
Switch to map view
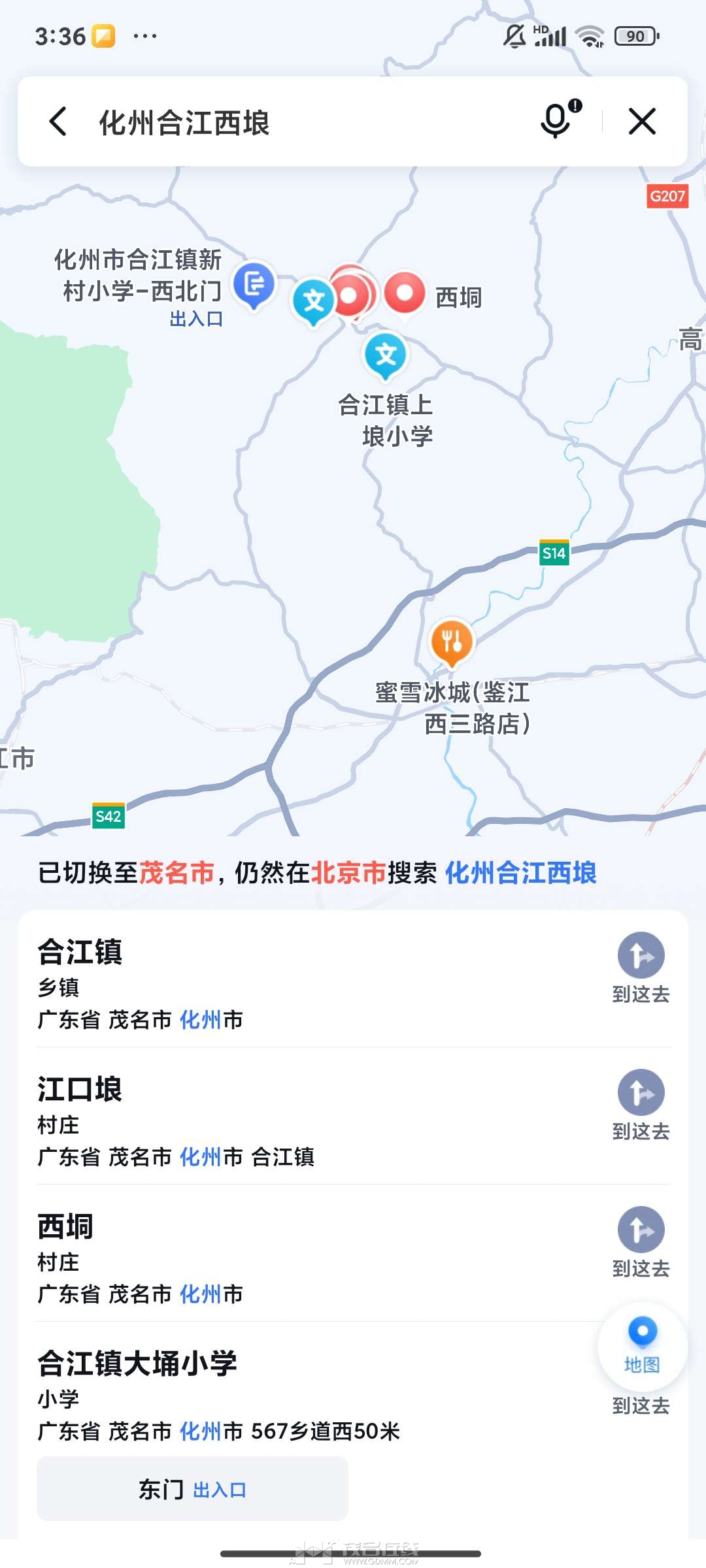pyautogui.click(x=642, y=1345)
